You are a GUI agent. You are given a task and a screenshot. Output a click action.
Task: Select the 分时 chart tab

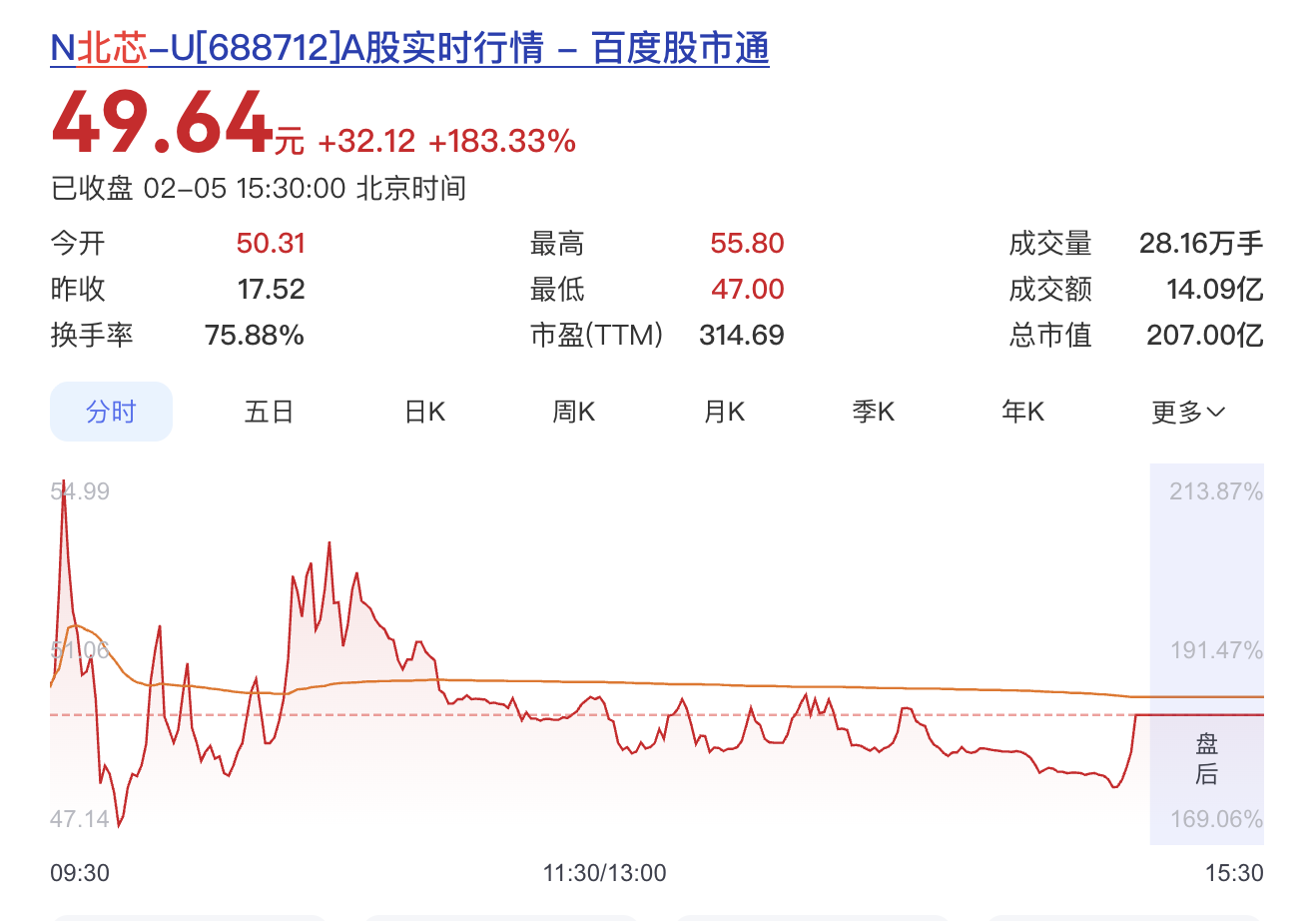tap(111, 412)
